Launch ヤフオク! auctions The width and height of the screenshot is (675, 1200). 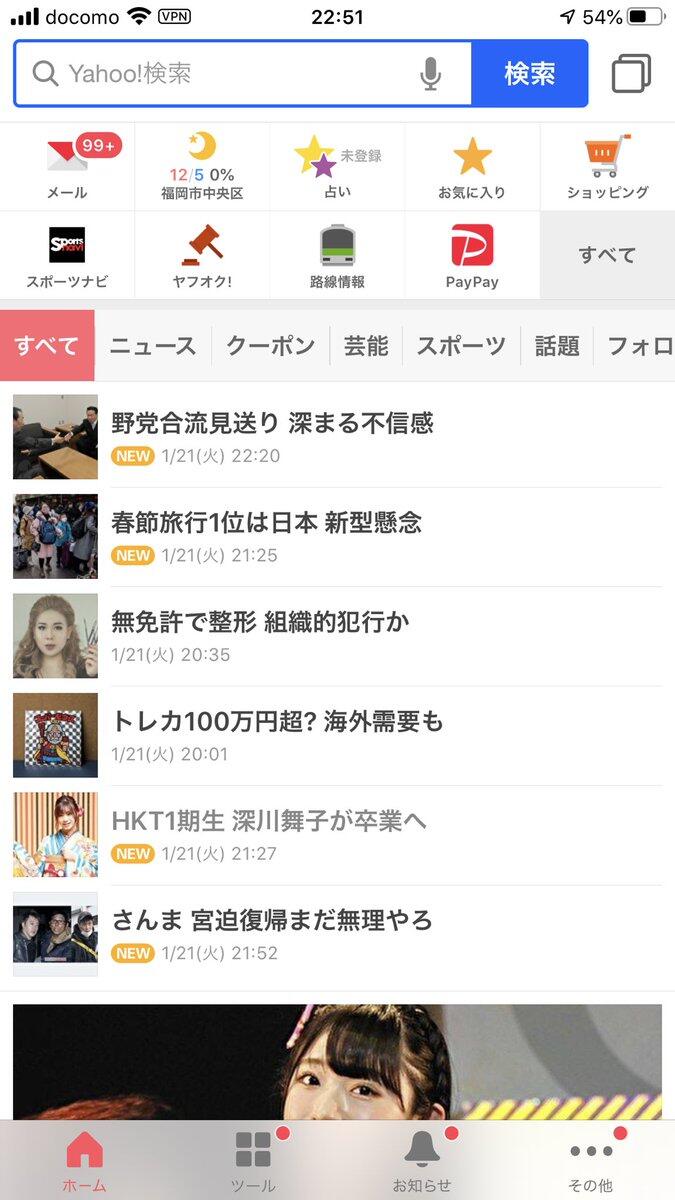point(202,256)
